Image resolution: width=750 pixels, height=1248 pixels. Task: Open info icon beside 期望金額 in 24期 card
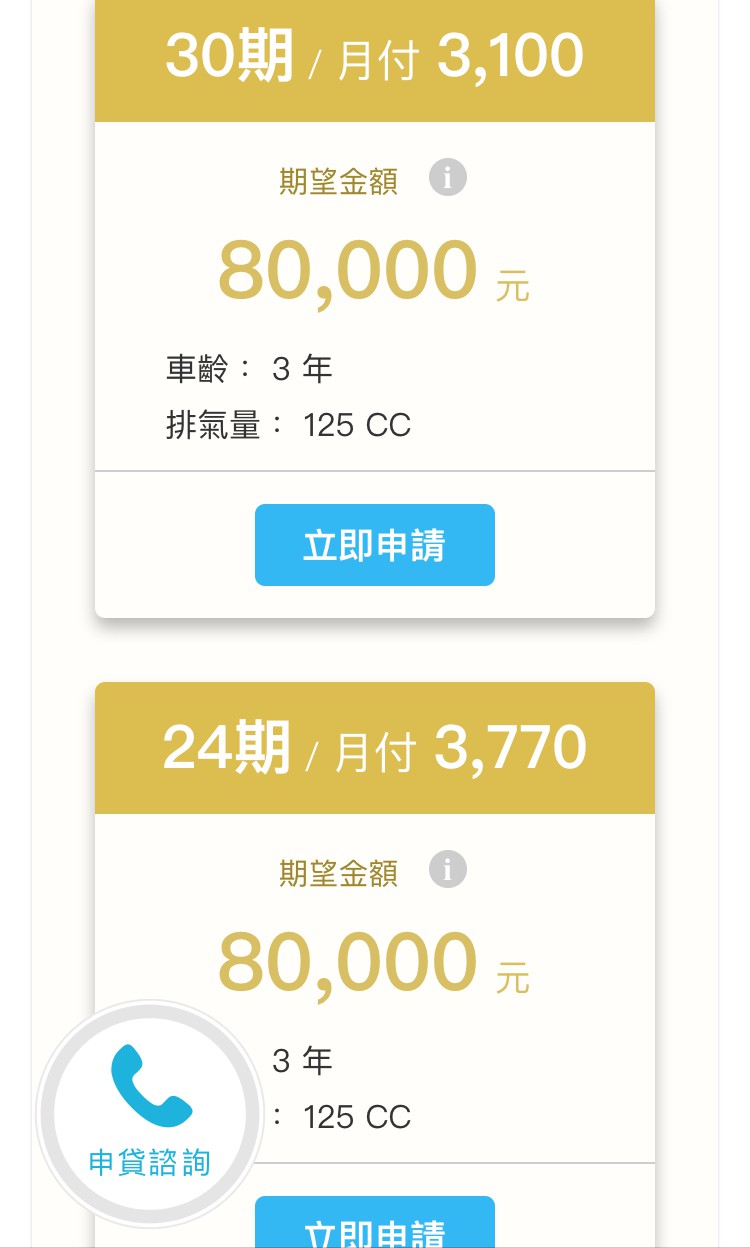coord(448,869)
